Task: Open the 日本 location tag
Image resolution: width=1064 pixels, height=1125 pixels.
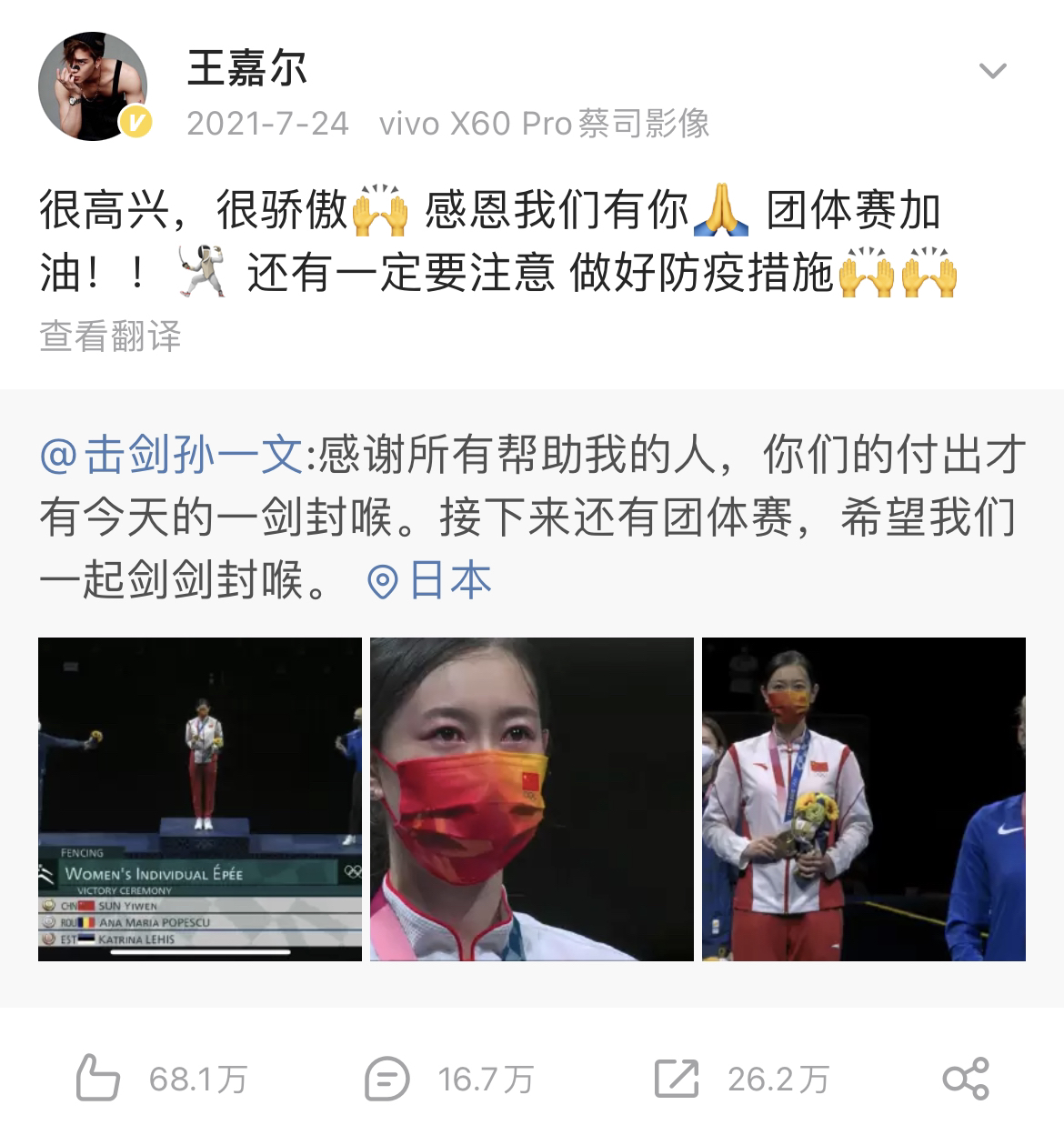Action: click(431, 580)
